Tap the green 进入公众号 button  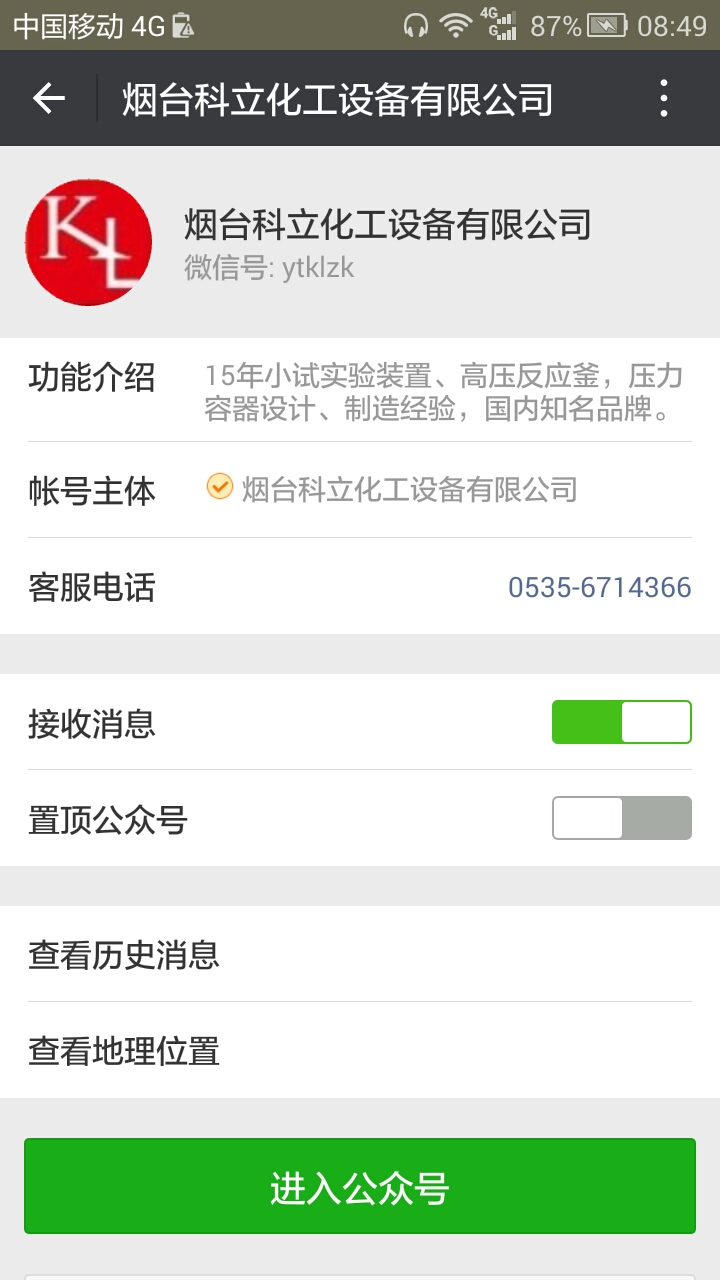(360, 1186)
